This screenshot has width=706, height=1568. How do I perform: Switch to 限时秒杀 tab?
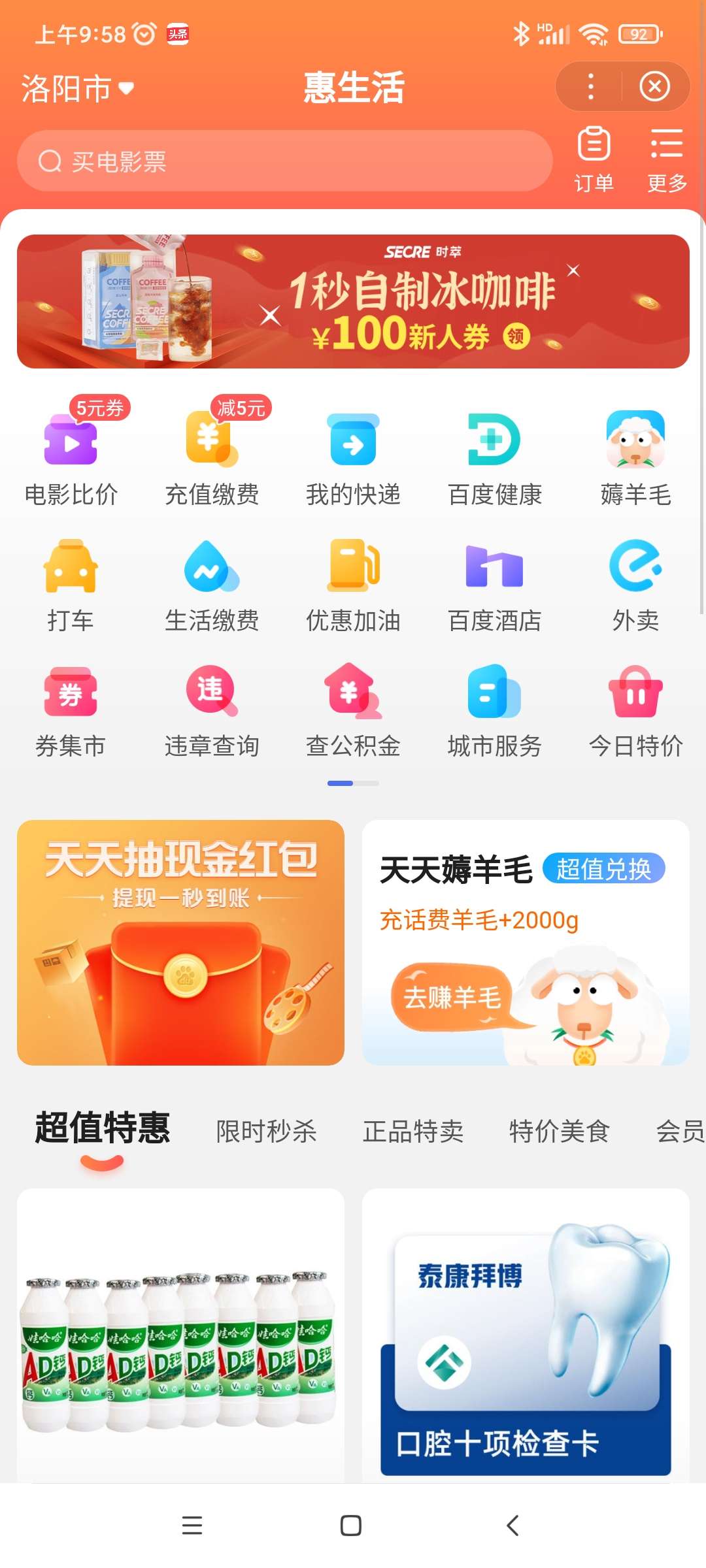(x=266, y=1131)
